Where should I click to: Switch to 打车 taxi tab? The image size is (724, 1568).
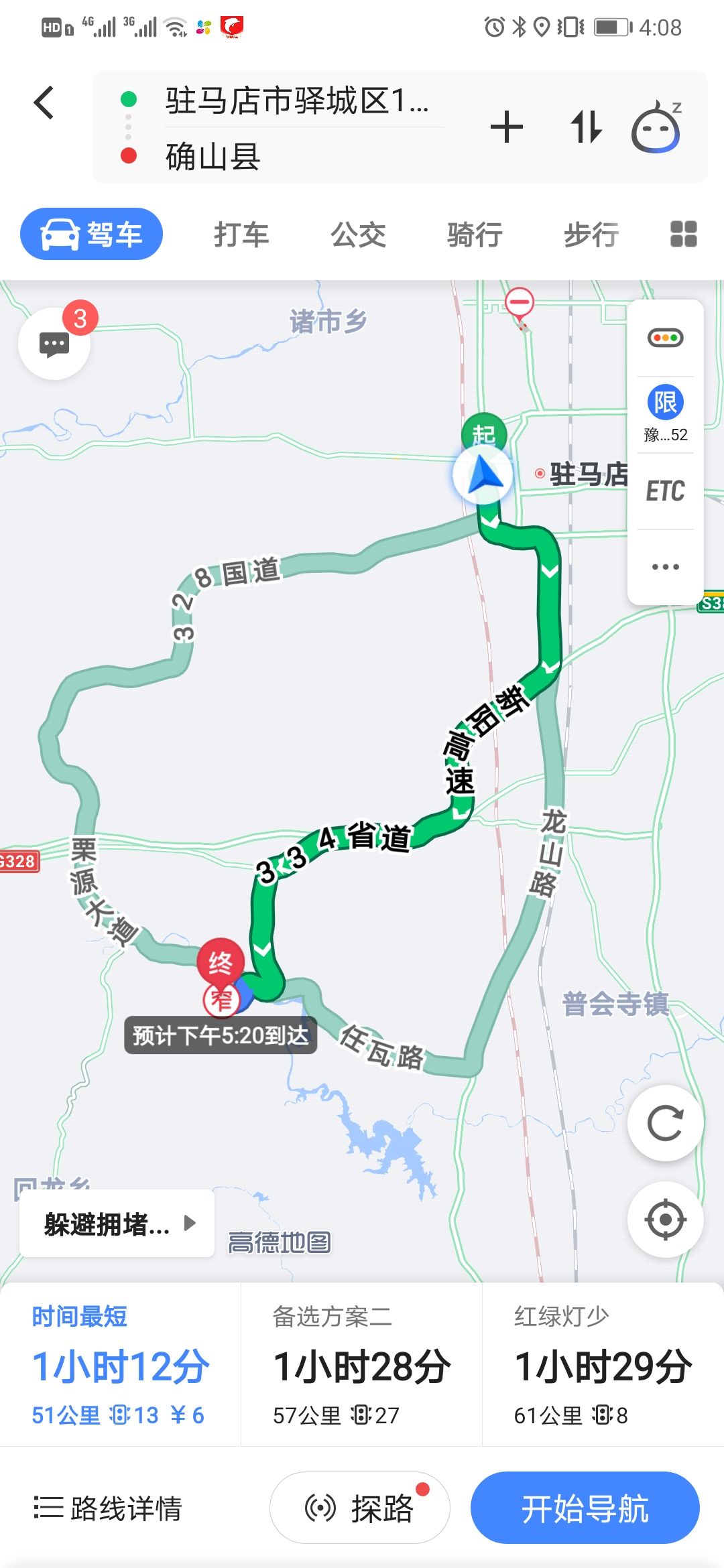[x=241, y=235]
